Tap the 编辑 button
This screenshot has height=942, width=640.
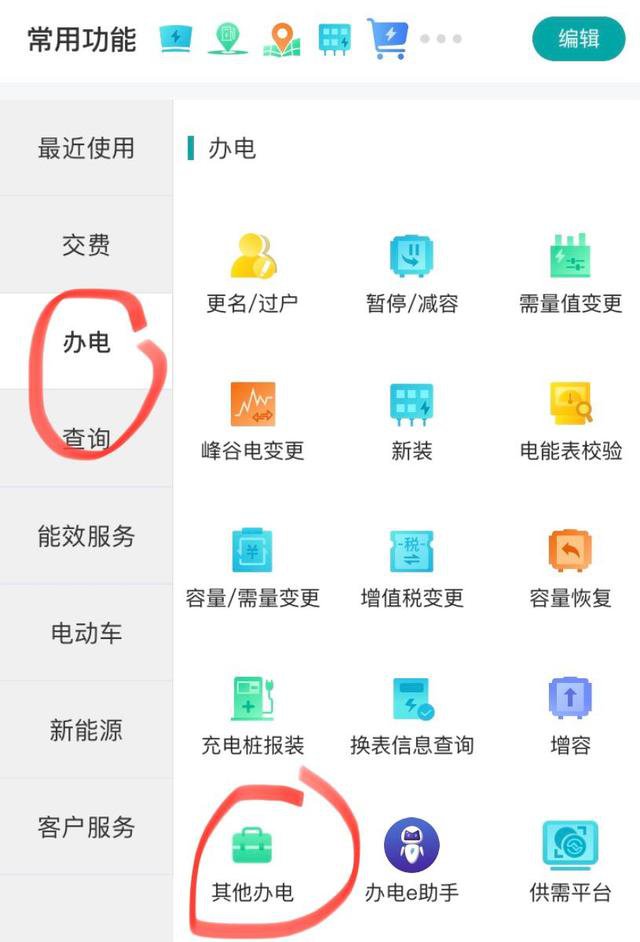(x=579, y=39)
